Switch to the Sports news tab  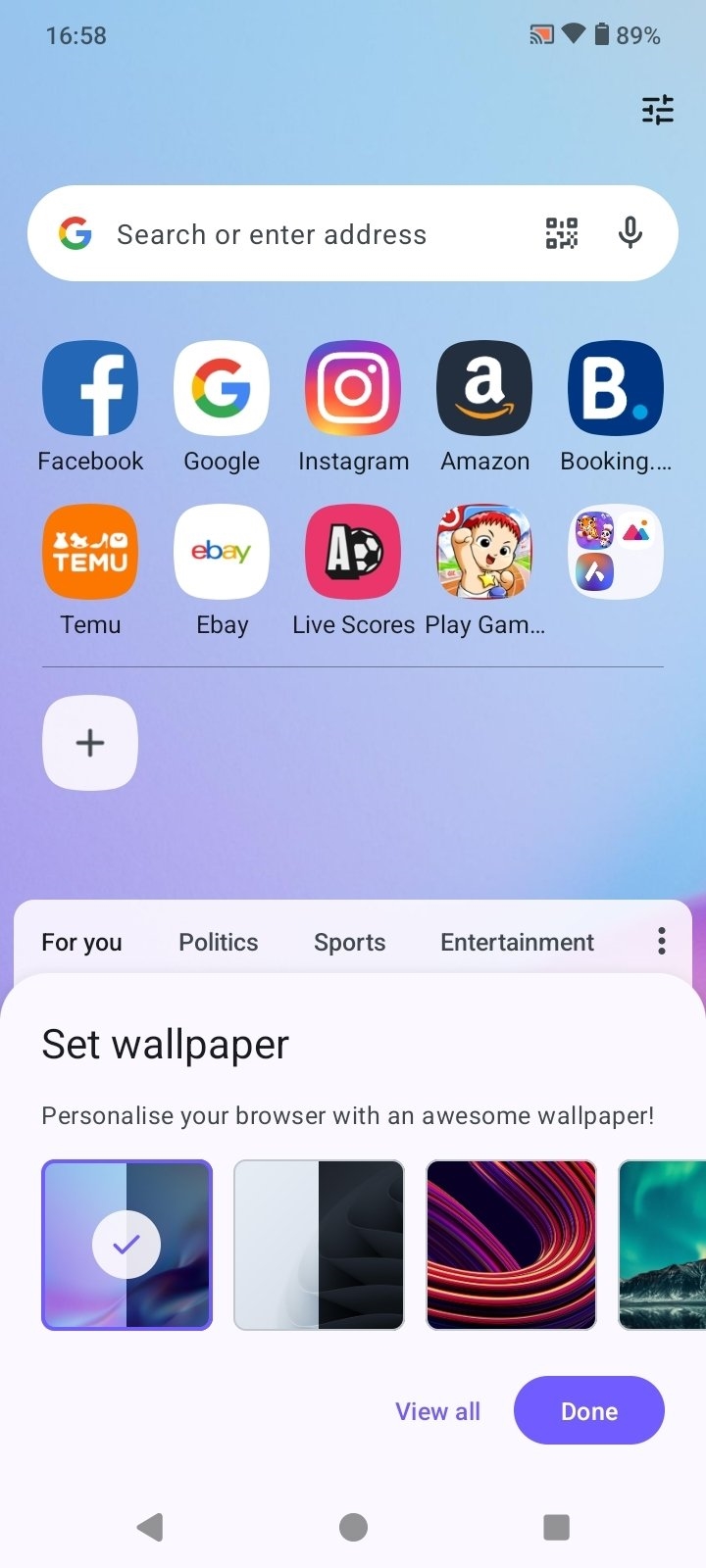pyautogui.click(x=349, y=942)
